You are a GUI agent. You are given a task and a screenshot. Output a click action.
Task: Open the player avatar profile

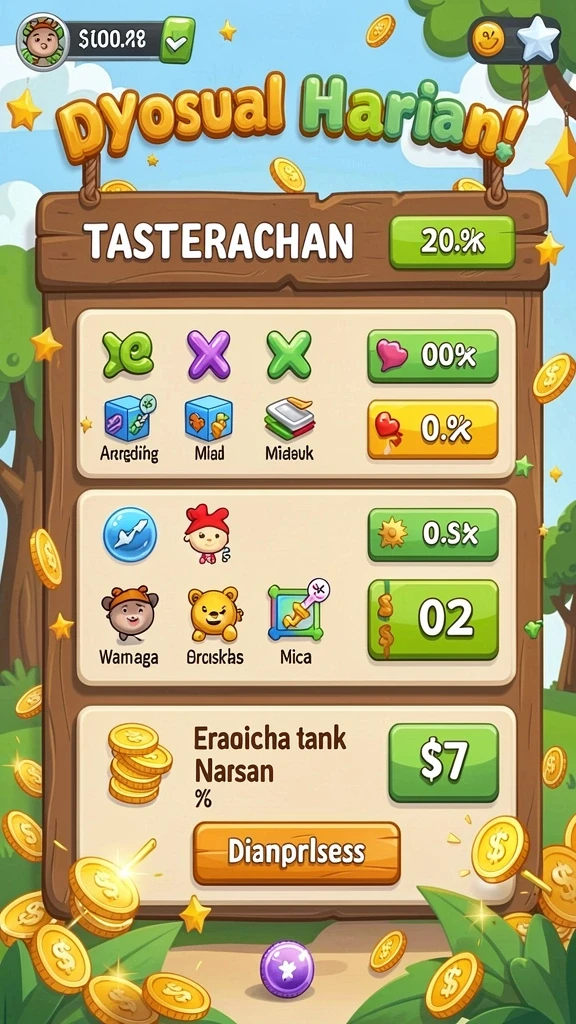tap(42, 42)
